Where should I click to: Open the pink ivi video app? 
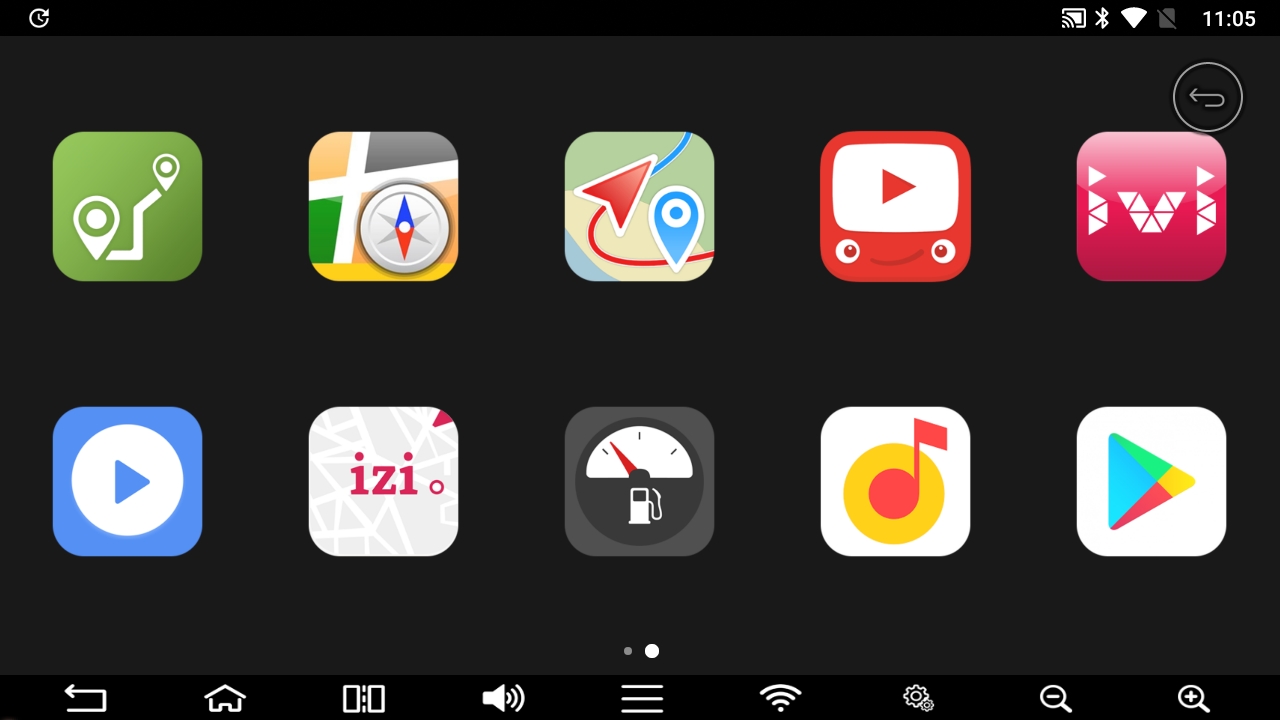(1151, 206)
